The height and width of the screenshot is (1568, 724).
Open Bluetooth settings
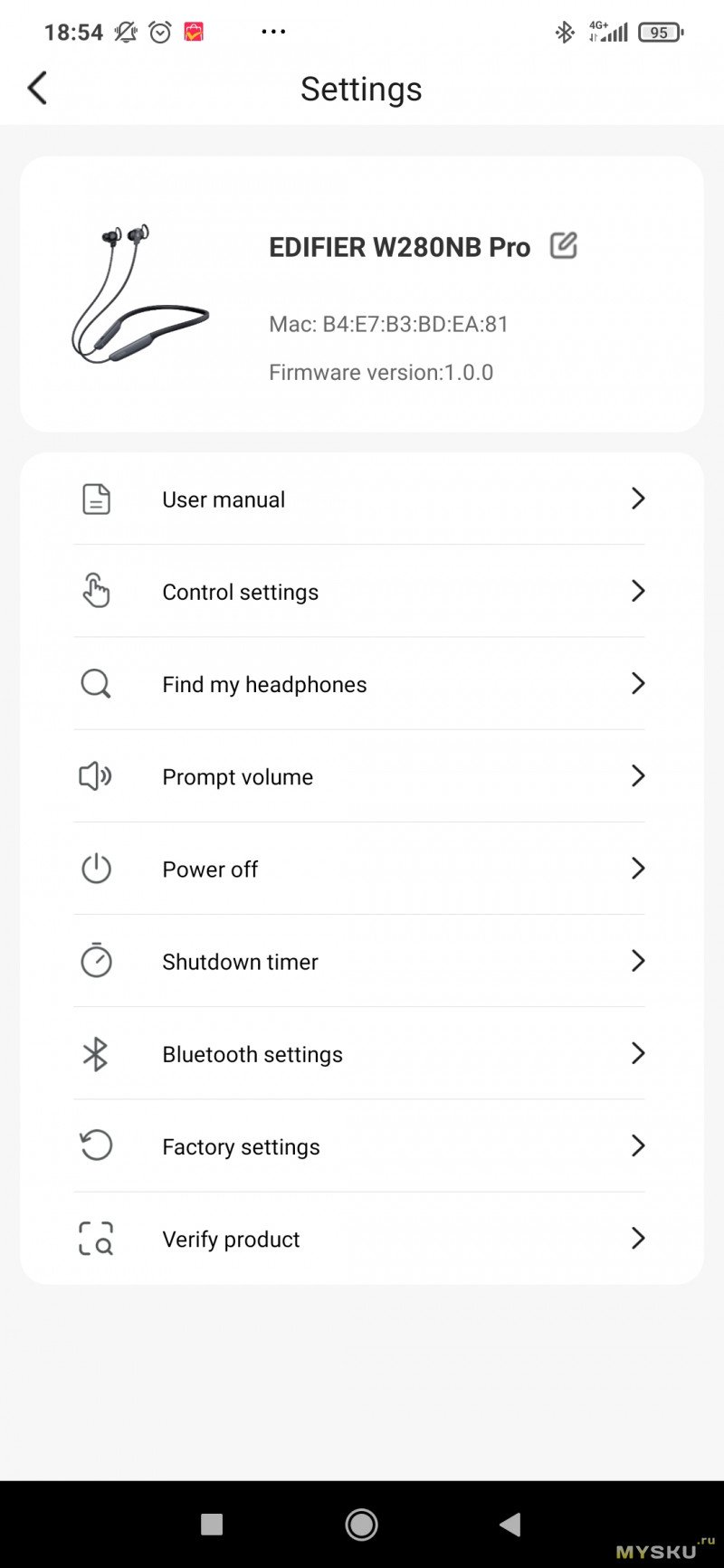pyautogui.click(x=360, y=1053)
